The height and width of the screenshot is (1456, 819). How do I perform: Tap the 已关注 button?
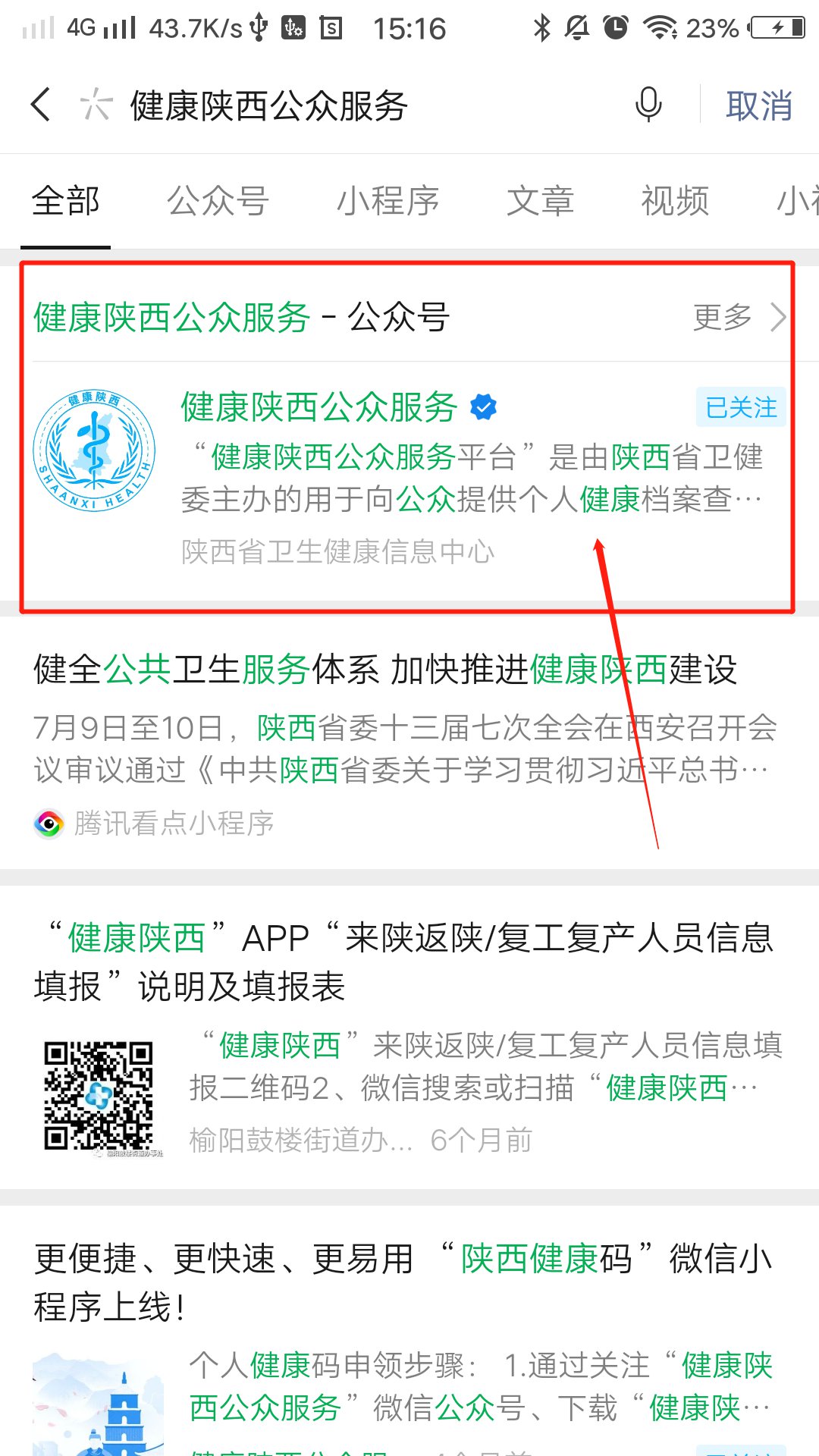click(741, 408)
